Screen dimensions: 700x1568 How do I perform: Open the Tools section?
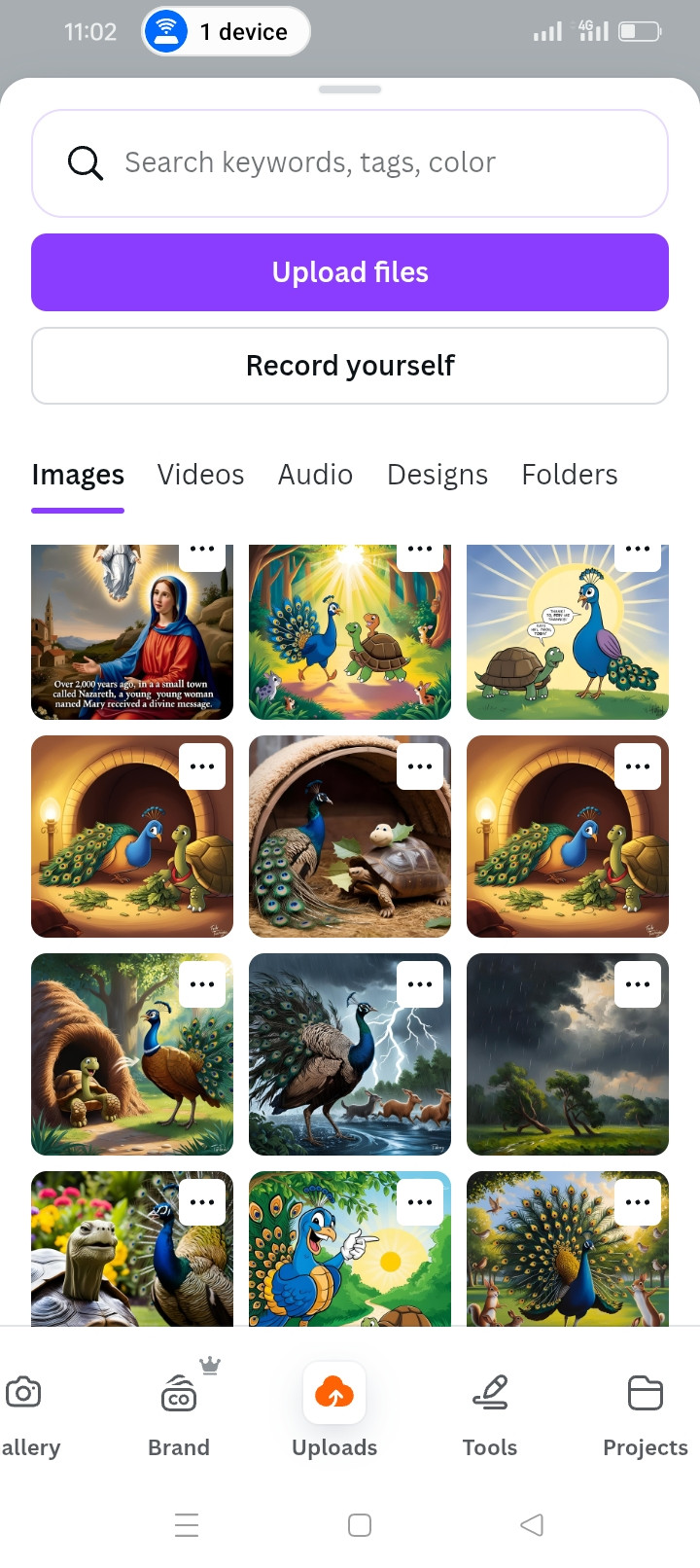click(x=490, y=1410)
